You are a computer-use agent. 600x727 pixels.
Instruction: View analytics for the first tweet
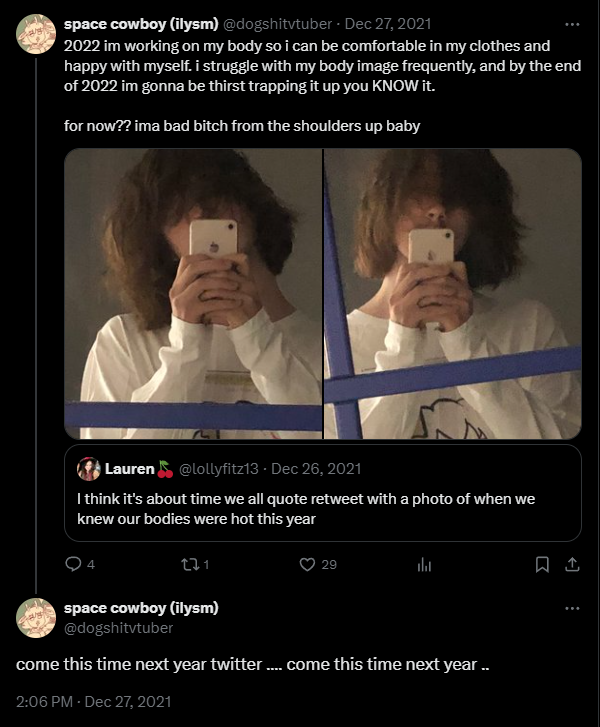coord(424,565)
